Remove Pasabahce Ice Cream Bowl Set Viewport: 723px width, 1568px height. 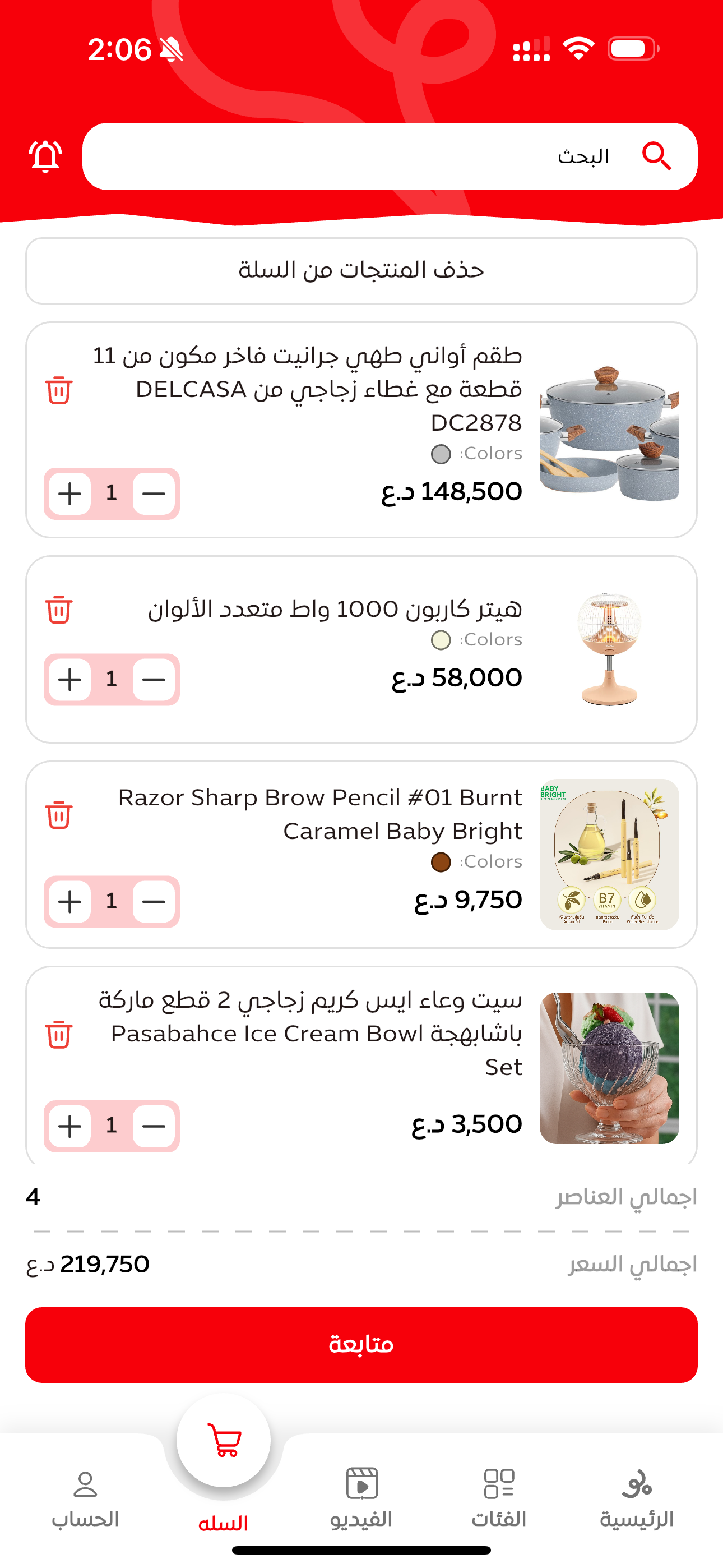59,1034
